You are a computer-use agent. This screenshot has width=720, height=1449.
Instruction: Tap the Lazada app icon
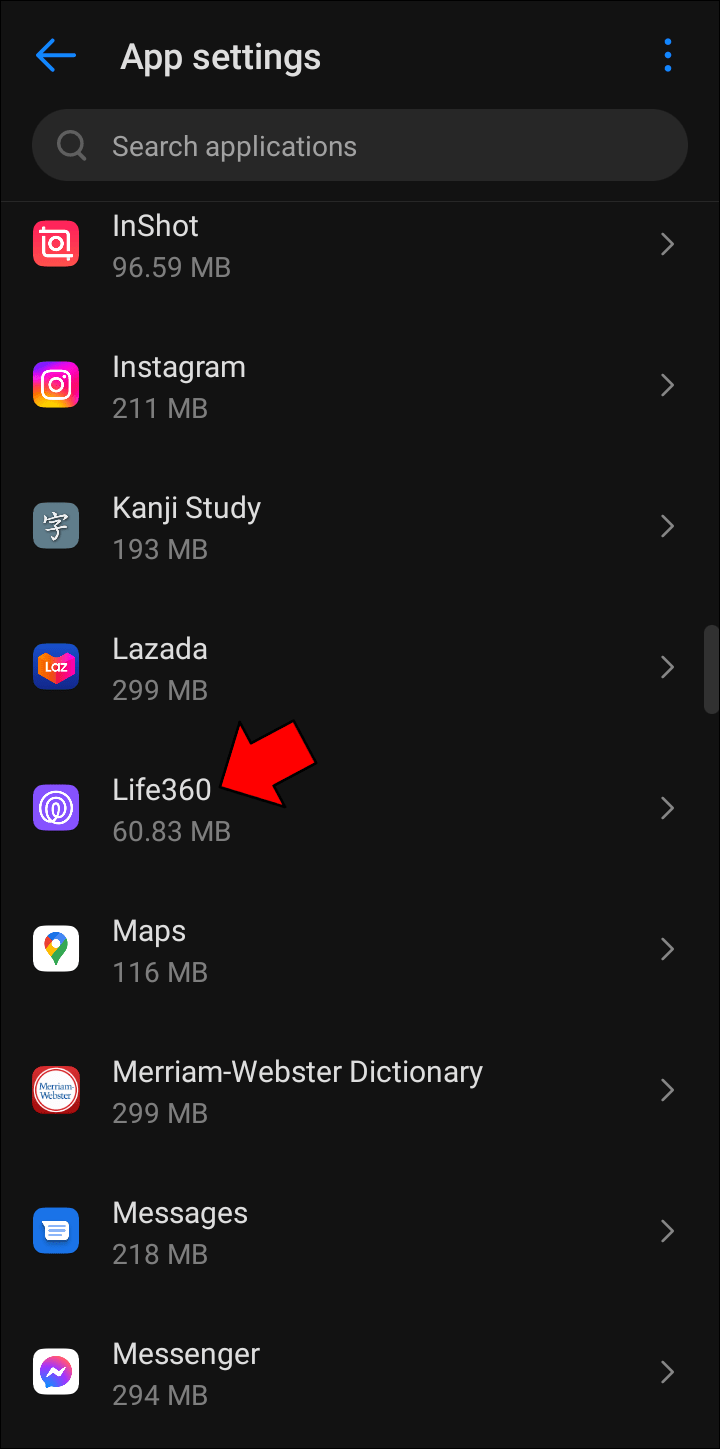pos(56,666)
